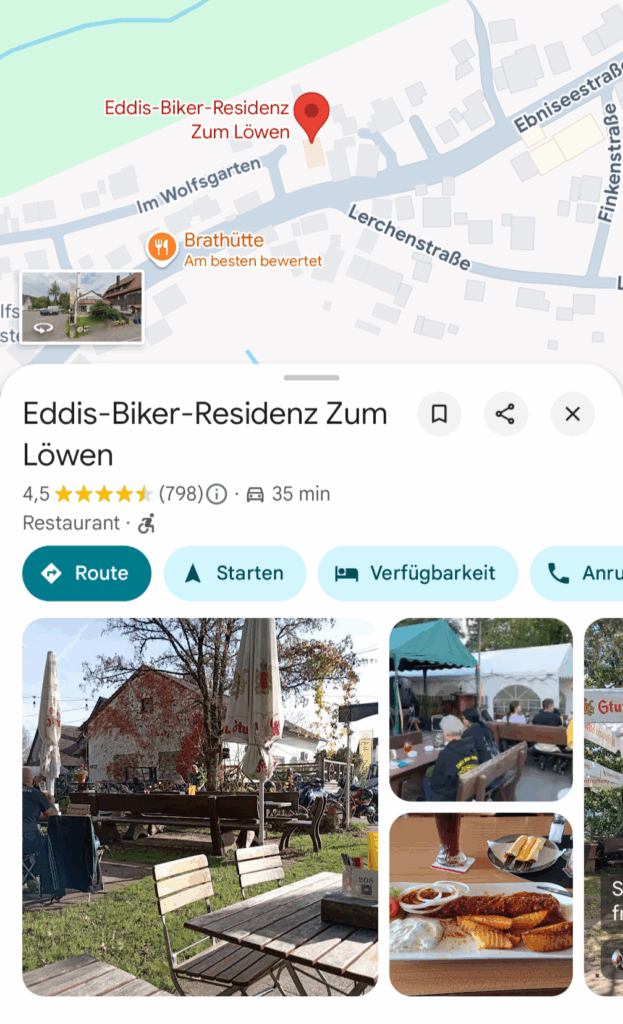Image resolution: width=623 pixels, height=1024 pixels.
Task: Call the restaurant via the Anrufen chip
Action: tap(585, 573)
